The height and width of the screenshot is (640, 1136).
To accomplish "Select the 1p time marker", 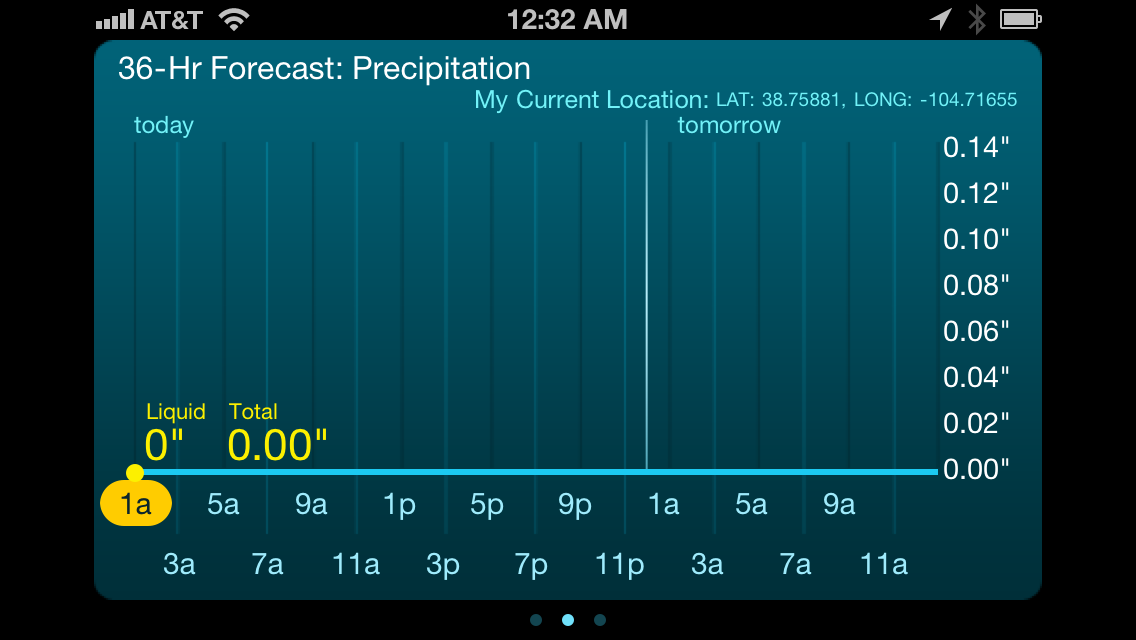I will [399, 505].
